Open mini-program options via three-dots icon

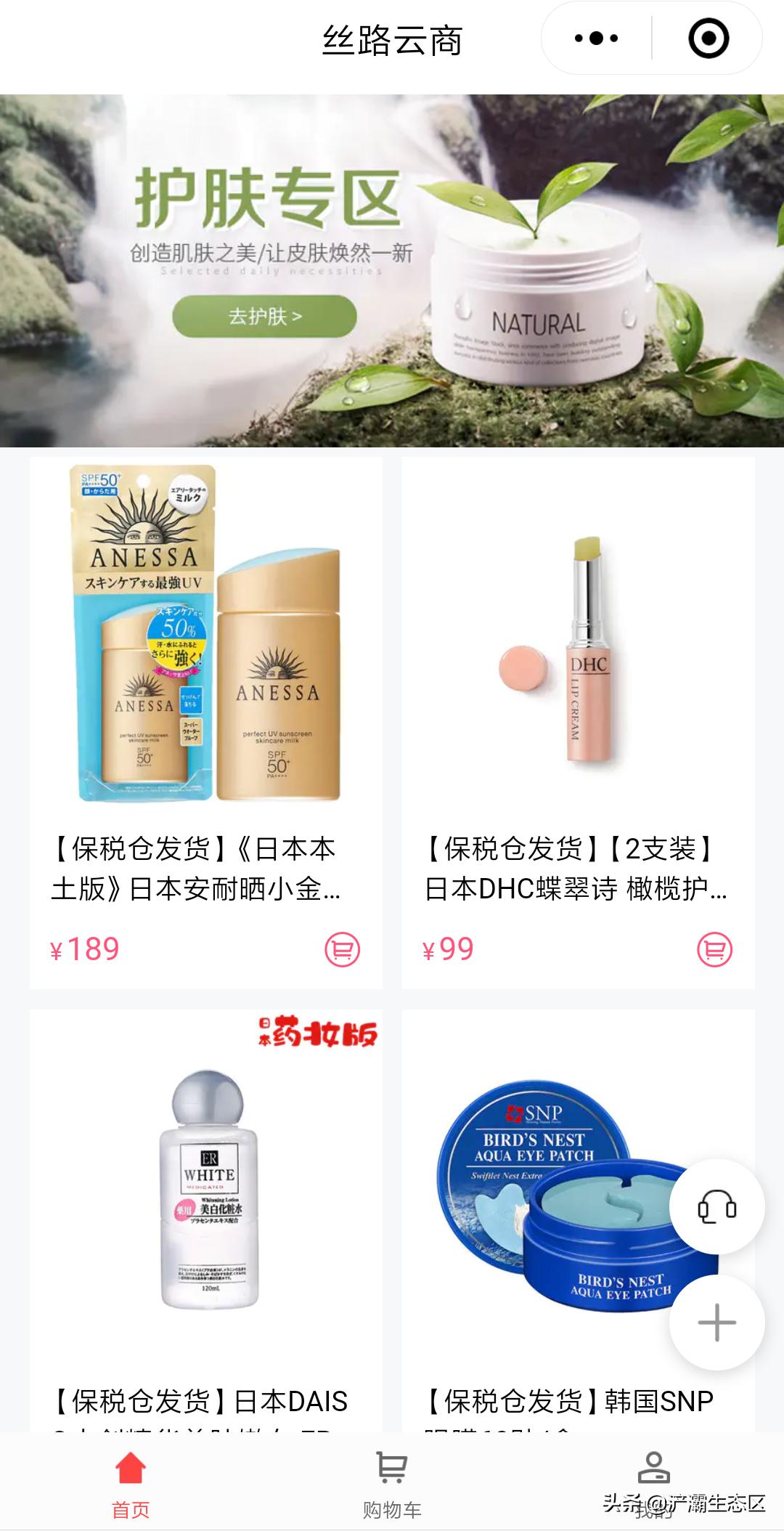(597, 38)
